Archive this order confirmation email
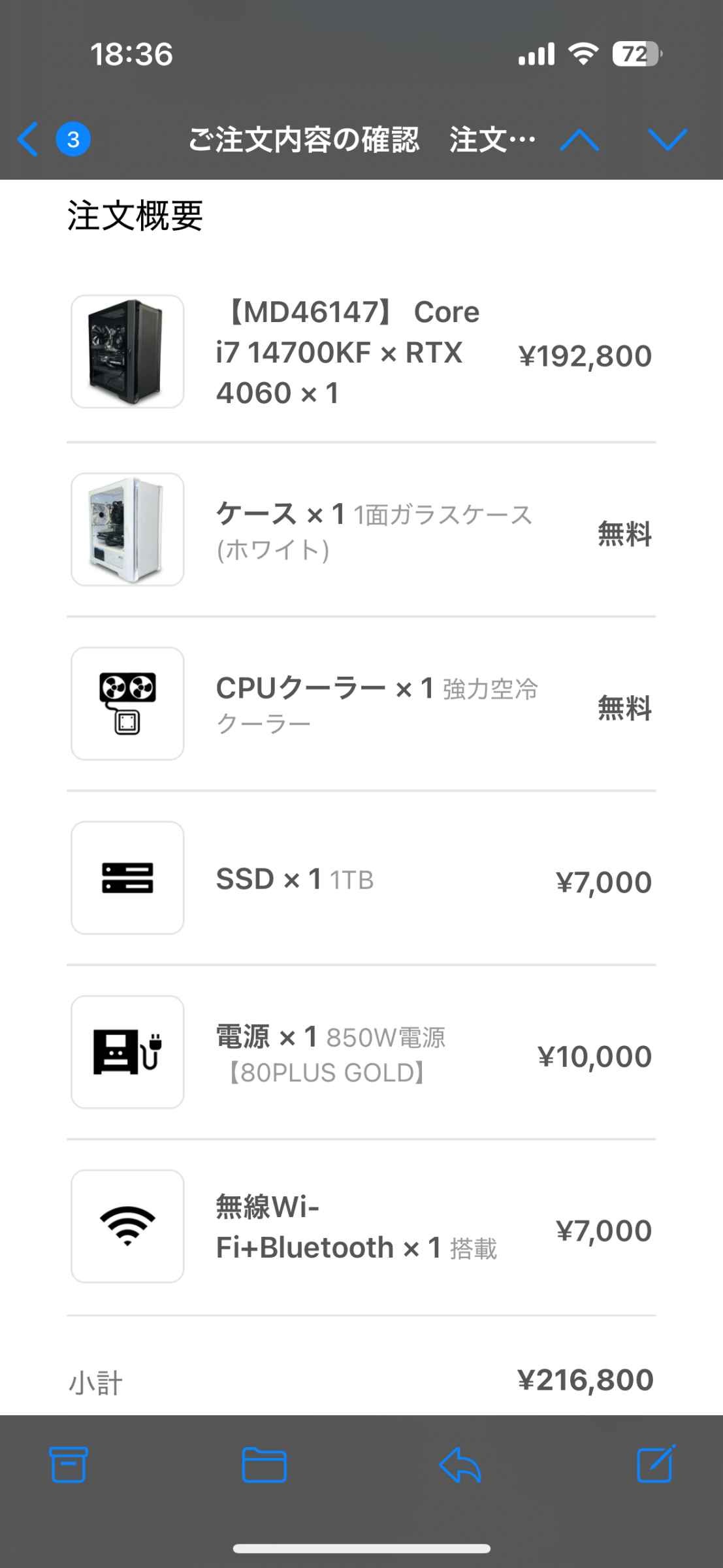 pos(68,1464)
